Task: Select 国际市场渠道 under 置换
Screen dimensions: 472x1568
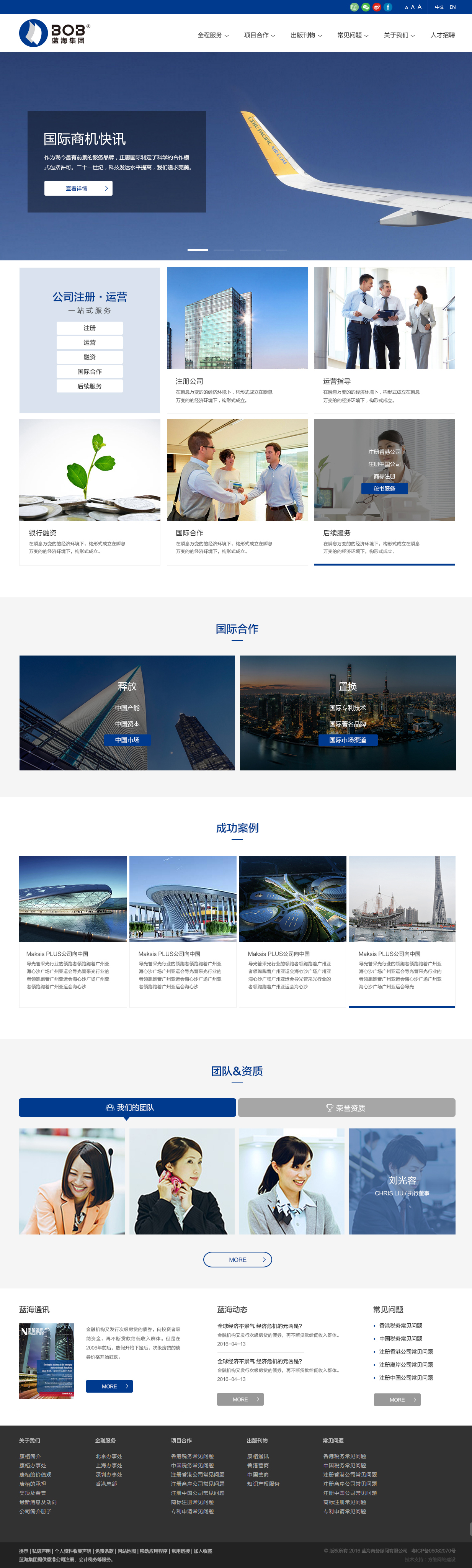Action: pos(348,740)
